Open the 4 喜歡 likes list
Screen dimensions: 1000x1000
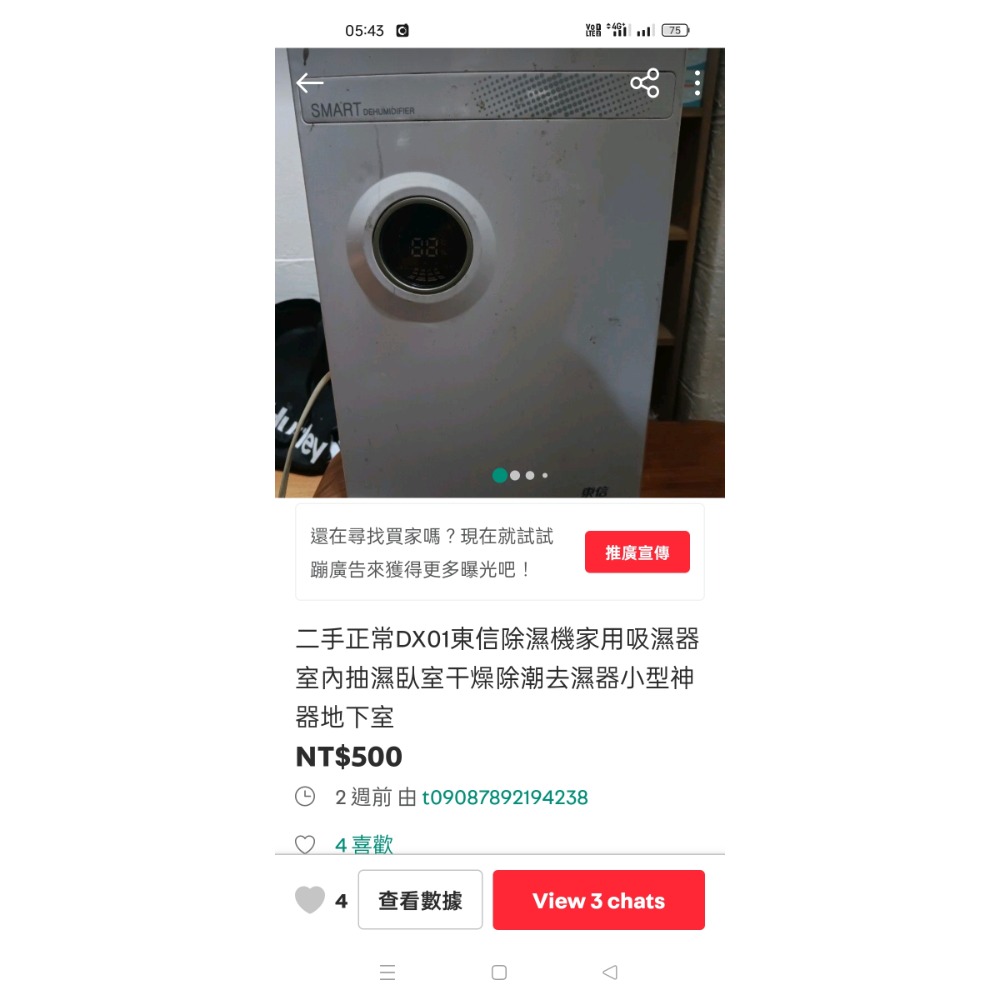[x=364, y=844]
